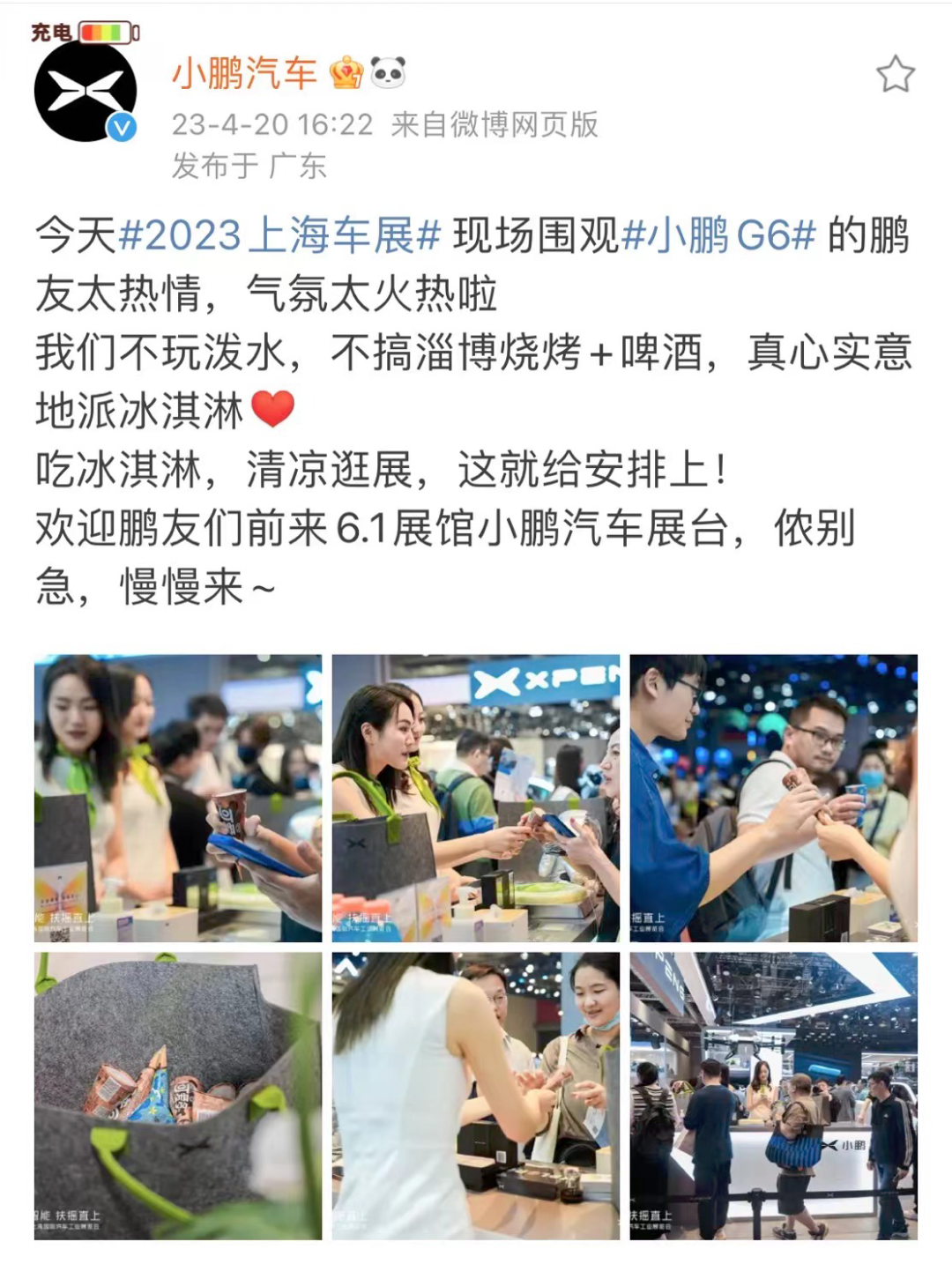Viewport: 952px width, 1264px height.
Task: Tap the 小鹏汽车 account name
Action: click(244, 73)
